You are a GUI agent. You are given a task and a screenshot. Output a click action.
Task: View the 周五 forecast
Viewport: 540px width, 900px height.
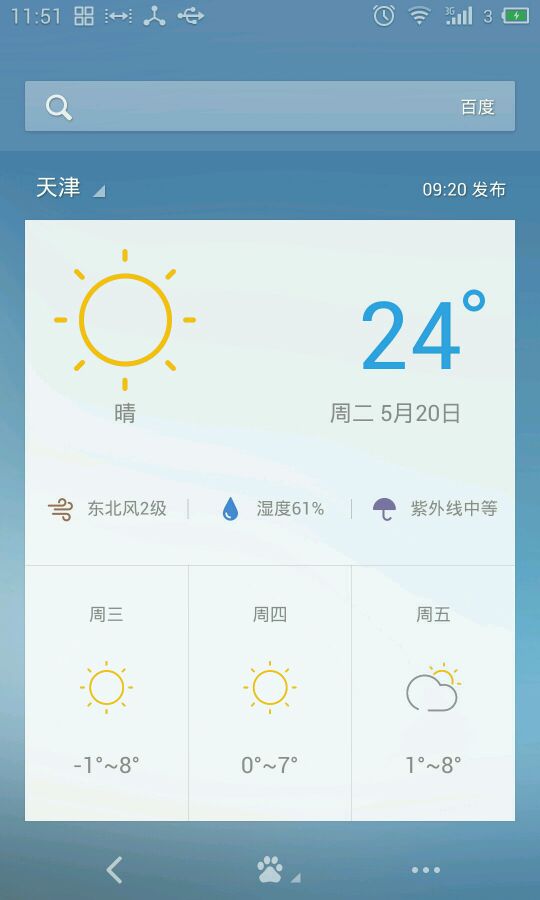433,693
